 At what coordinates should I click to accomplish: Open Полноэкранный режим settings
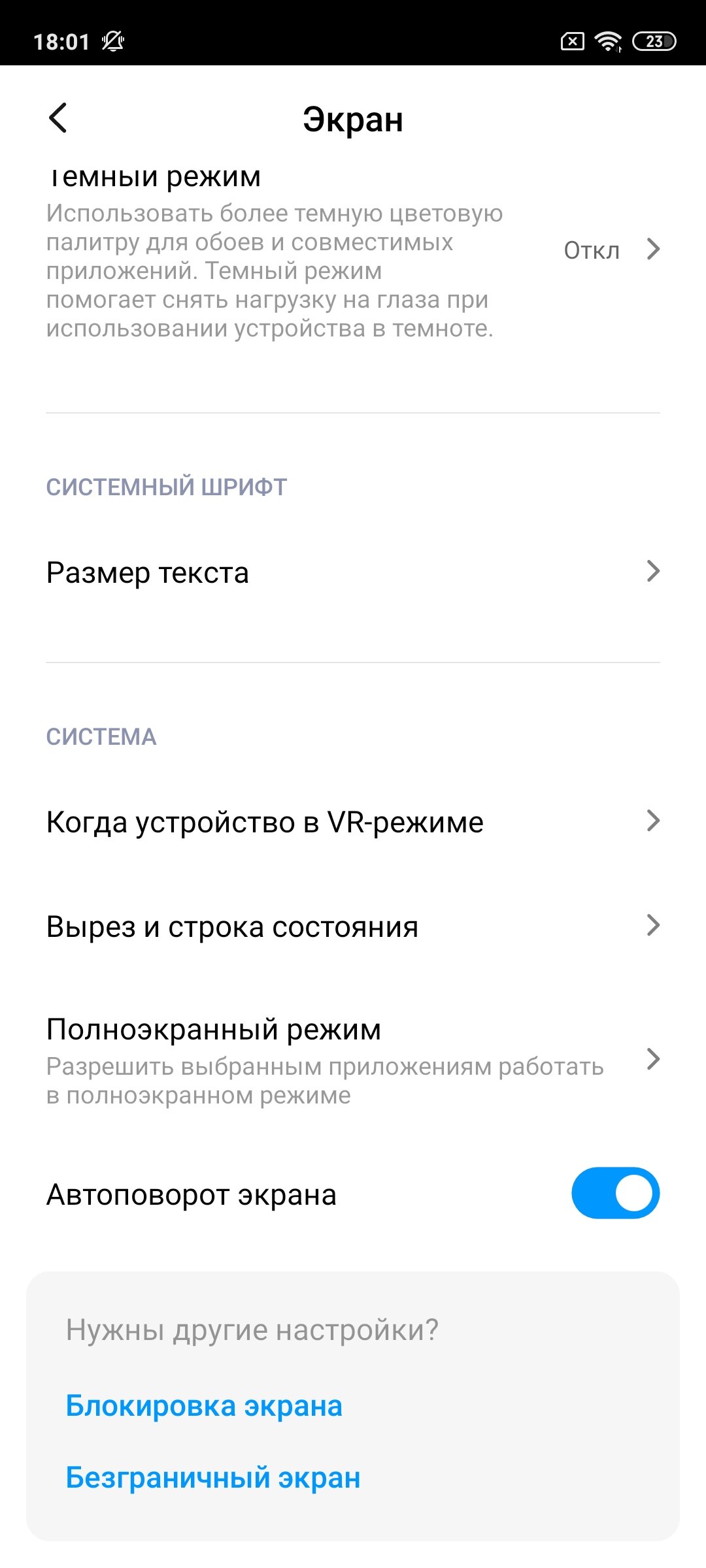tap(353, 1060)
